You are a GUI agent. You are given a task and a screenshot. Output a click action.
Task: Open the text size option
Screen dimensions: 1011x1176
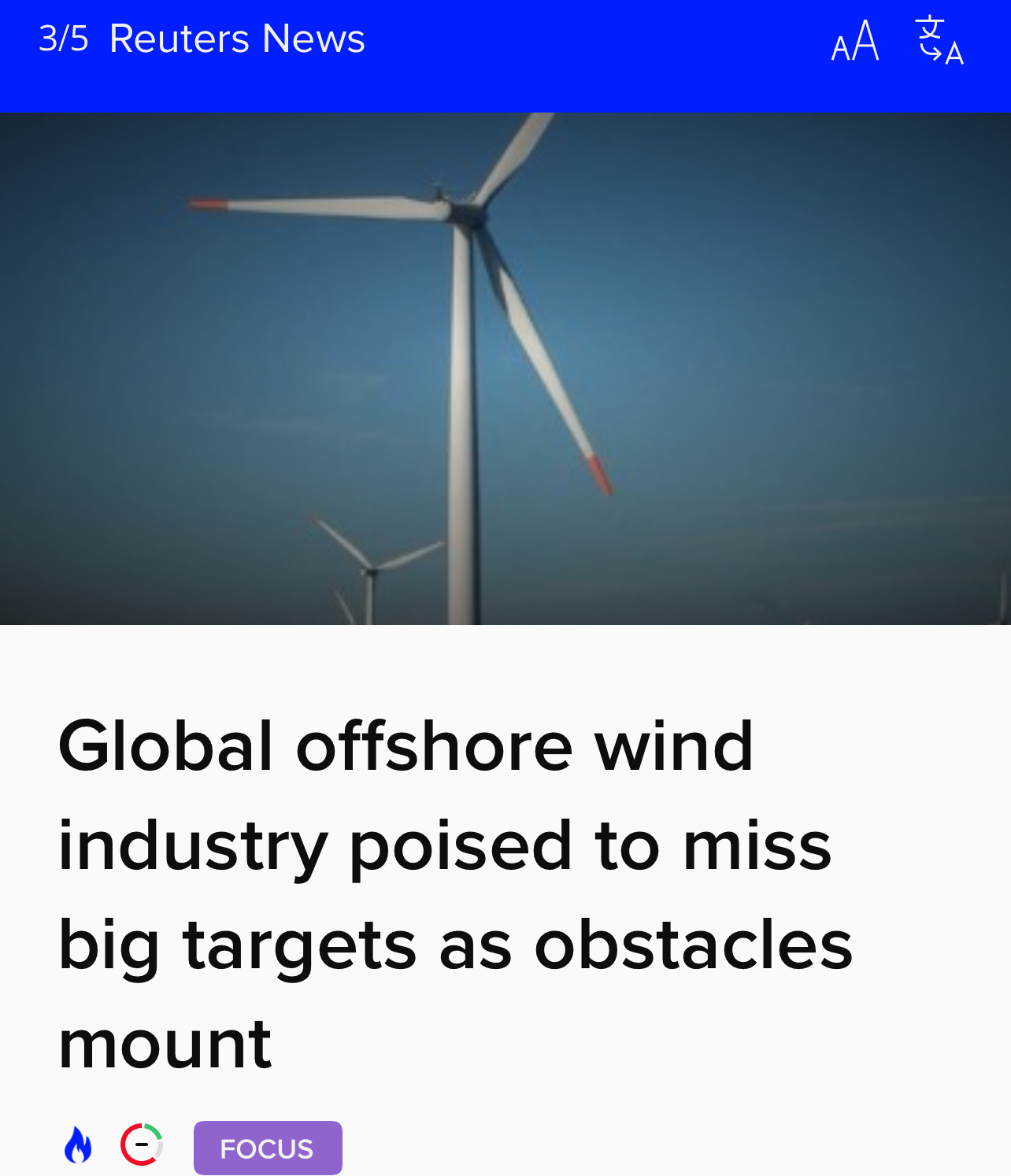click(855, 41)
